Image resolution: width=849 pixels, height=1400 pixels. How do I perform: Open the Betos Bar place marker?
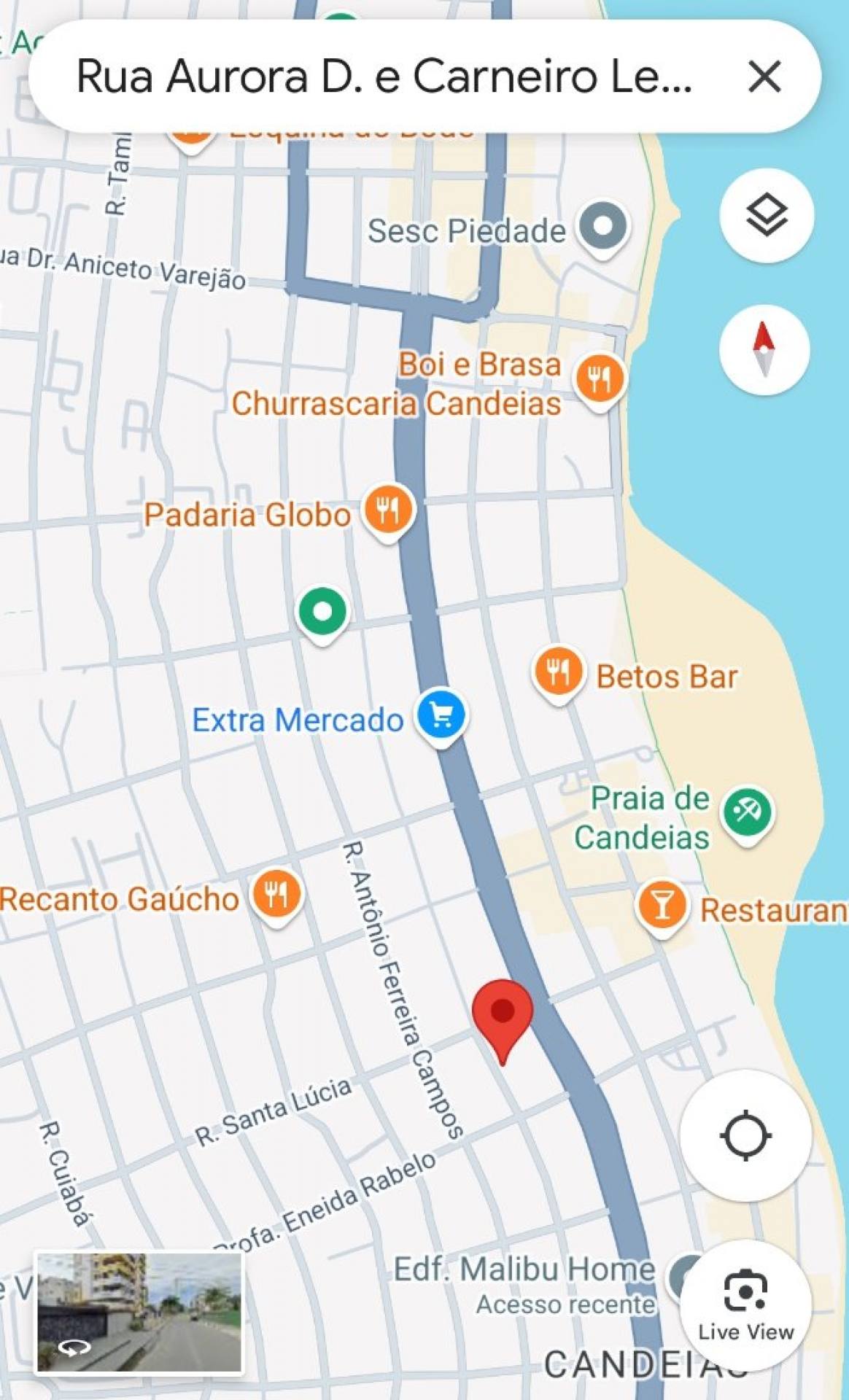tap(558, 674)
